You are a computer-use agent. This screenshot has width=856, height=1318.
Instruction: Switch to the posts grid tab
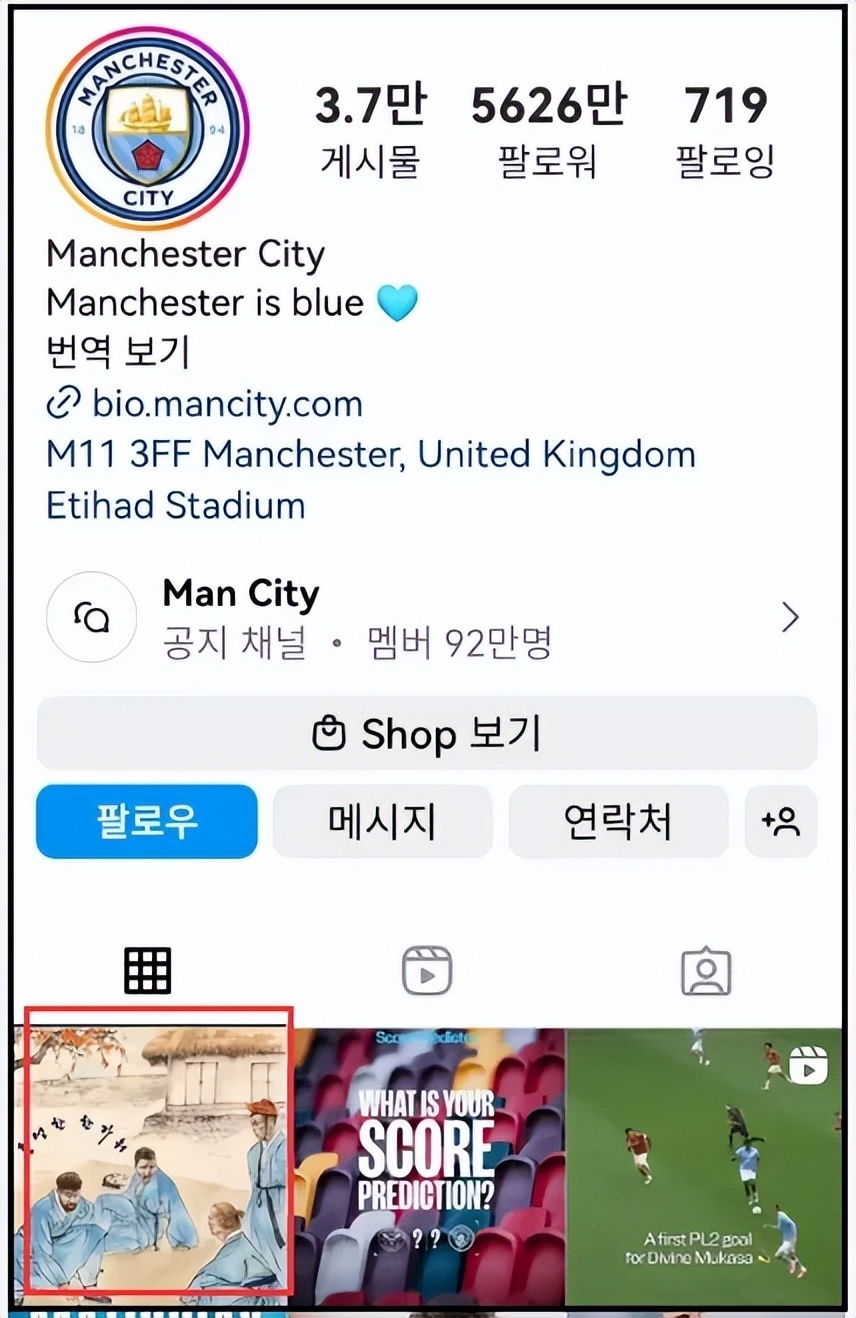point(147,970)
